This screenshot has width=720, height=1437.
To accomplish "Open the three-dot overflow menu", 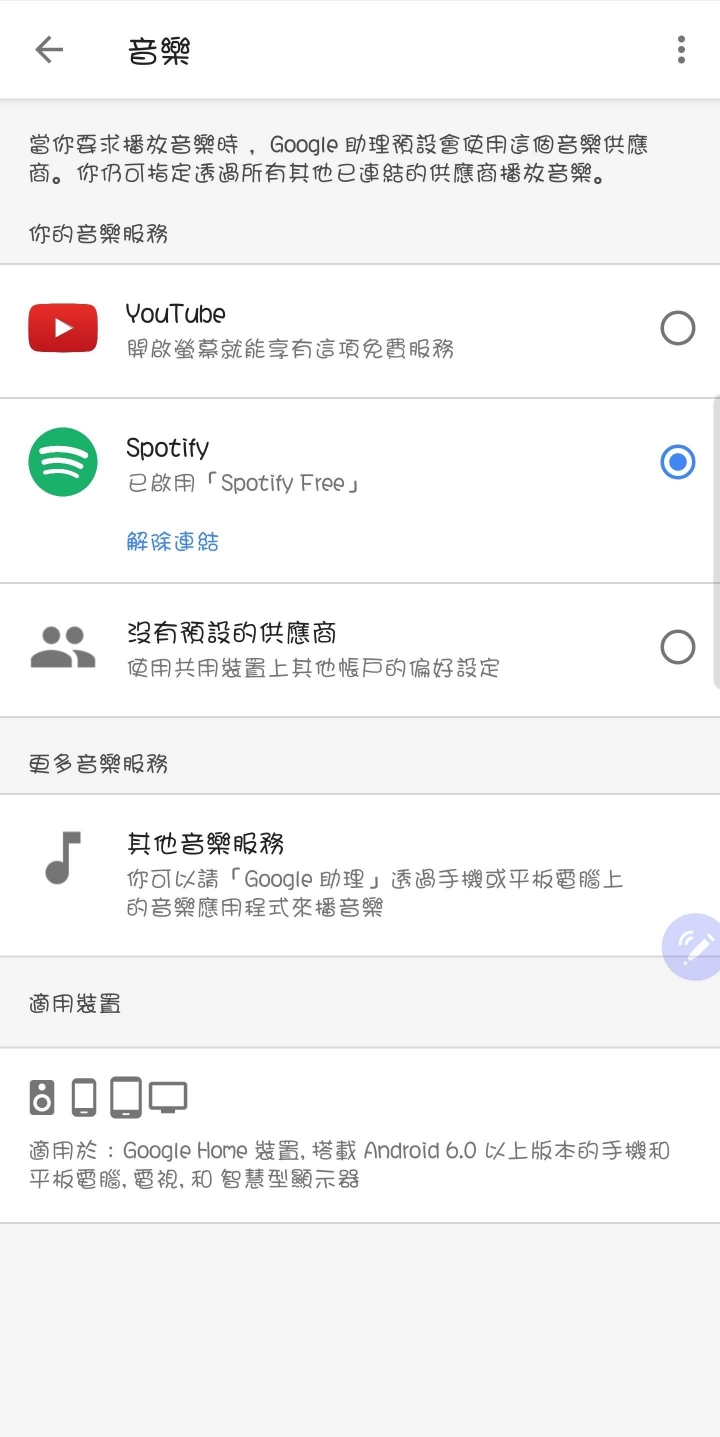I will point(681,50).
